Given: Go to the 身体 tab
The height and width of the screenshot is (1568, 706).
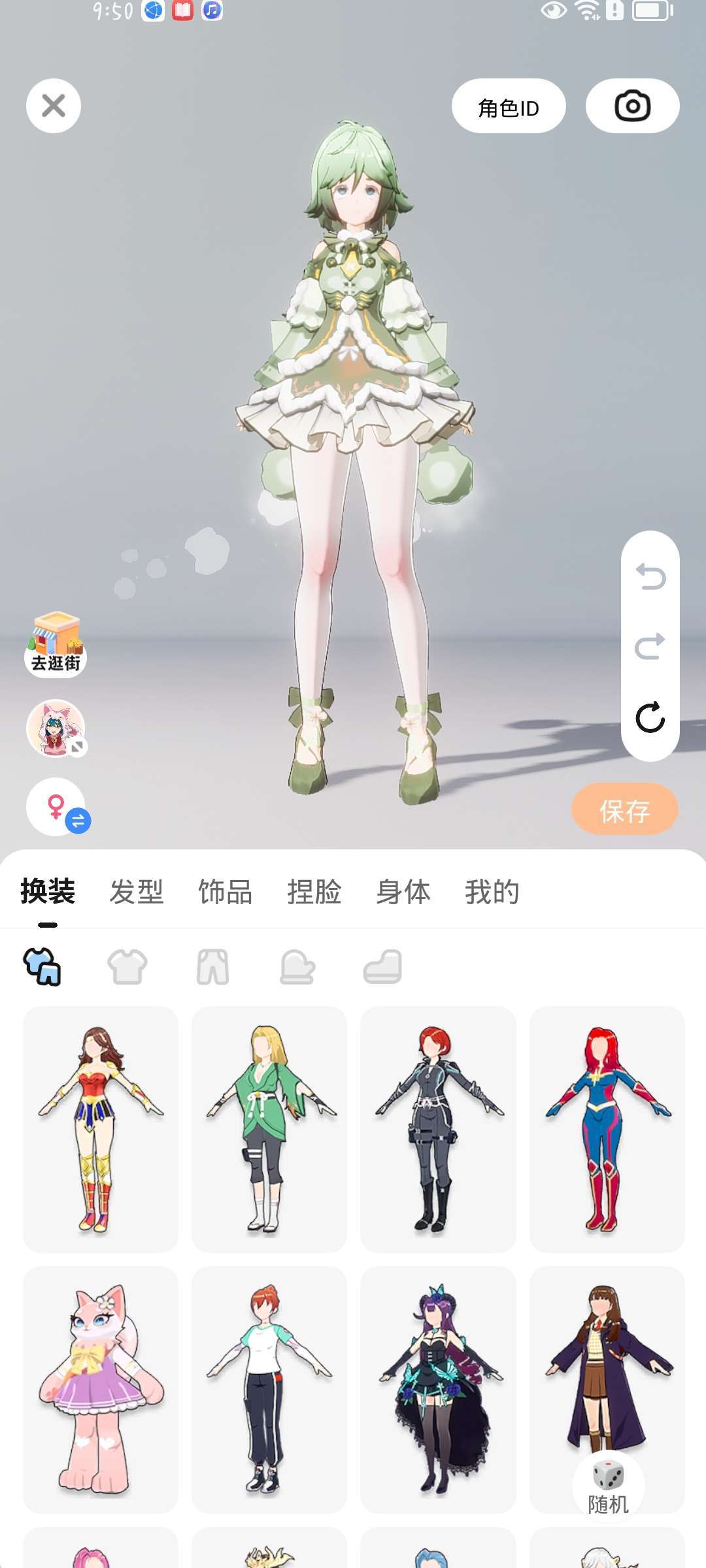Looking at the screenshot, I should coord(403,892).
